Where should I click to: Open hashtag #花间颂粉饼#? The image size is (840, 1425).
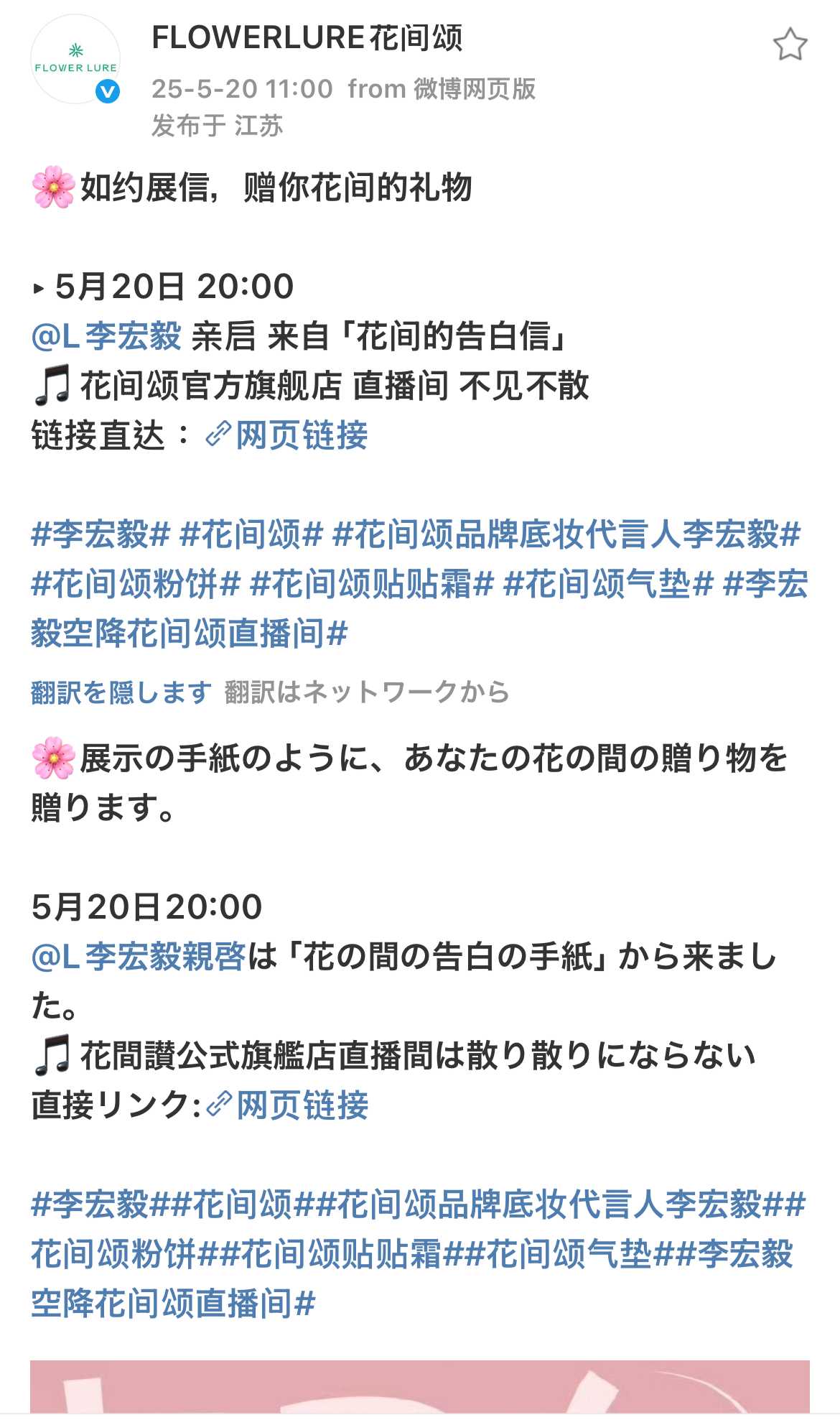(135, 584)
